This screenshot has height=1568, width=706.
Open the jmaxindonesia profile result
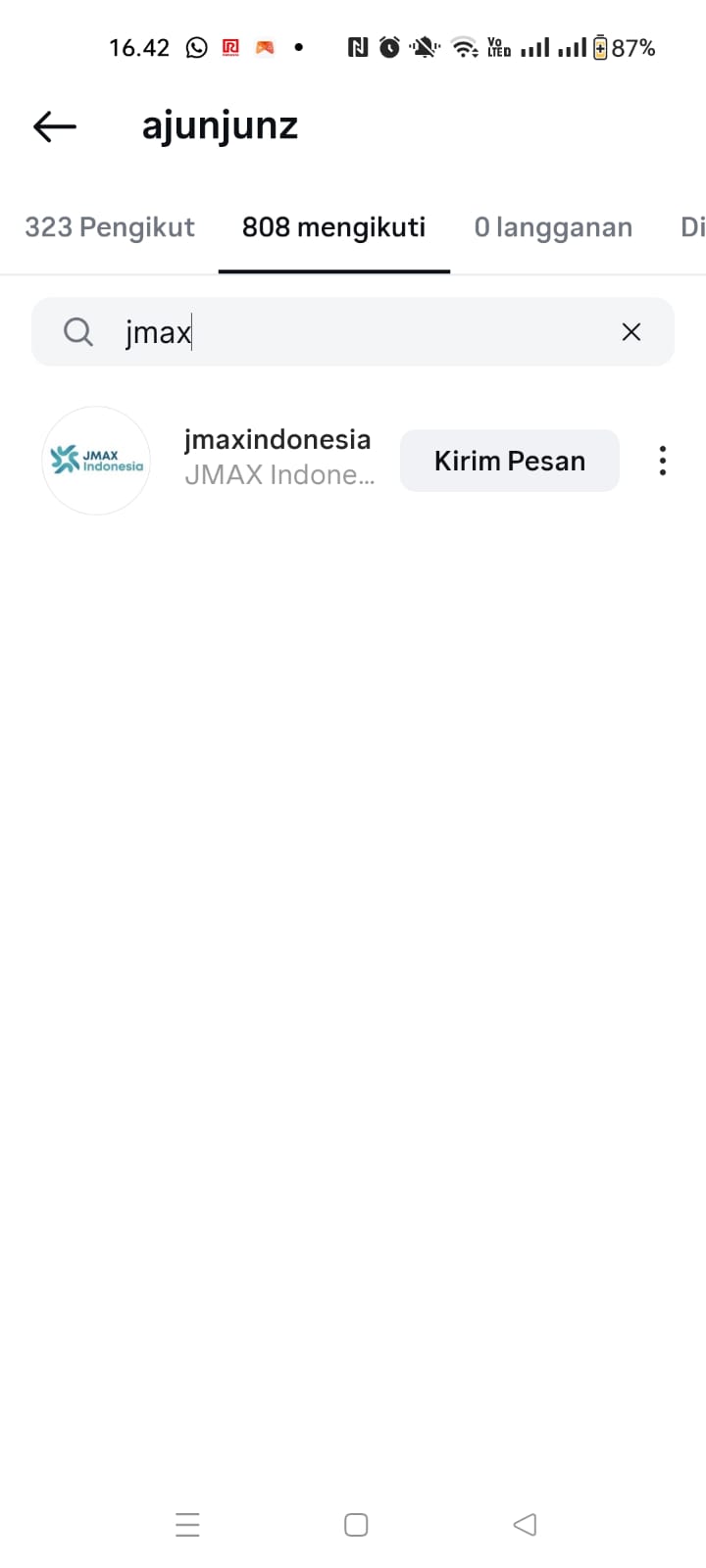(277, 457)
